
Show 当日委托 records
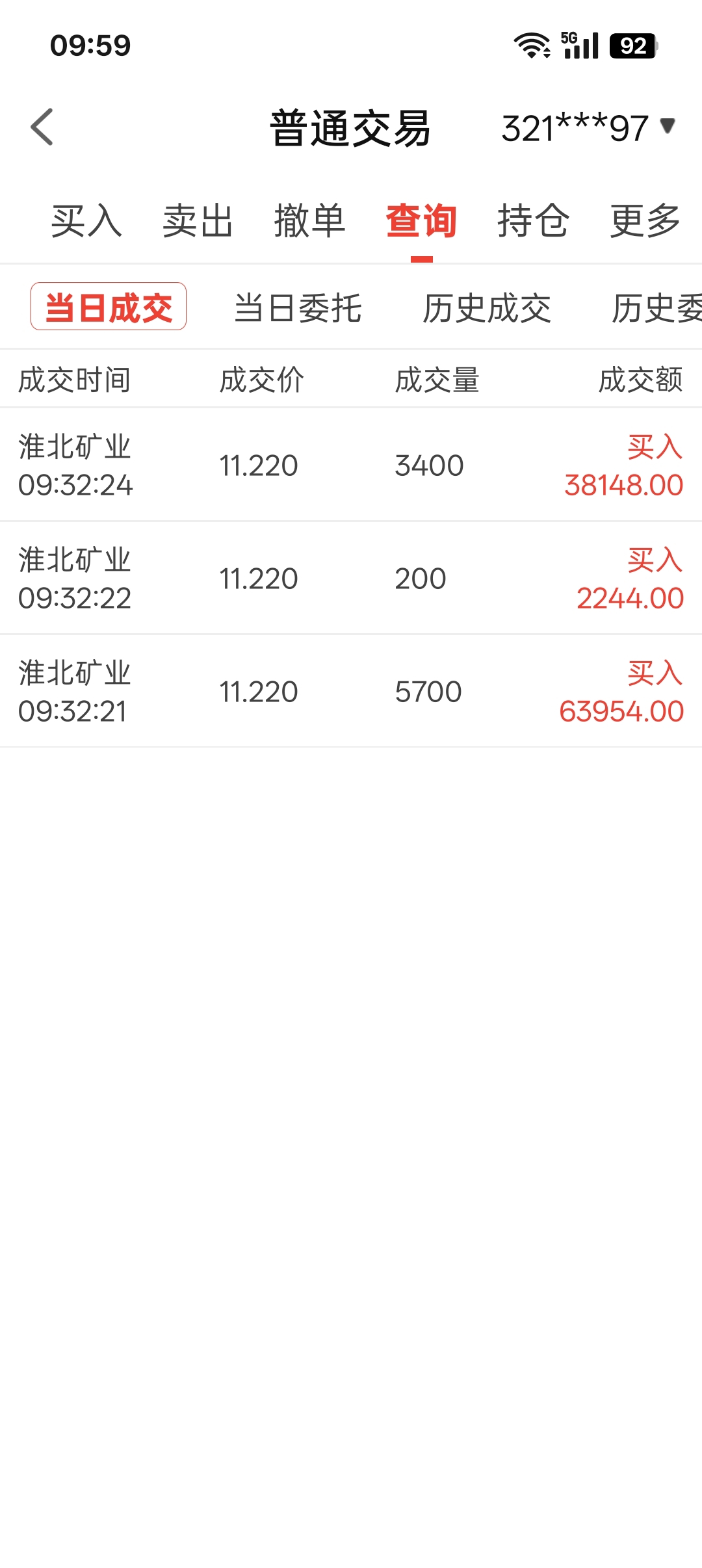point(298,307)
